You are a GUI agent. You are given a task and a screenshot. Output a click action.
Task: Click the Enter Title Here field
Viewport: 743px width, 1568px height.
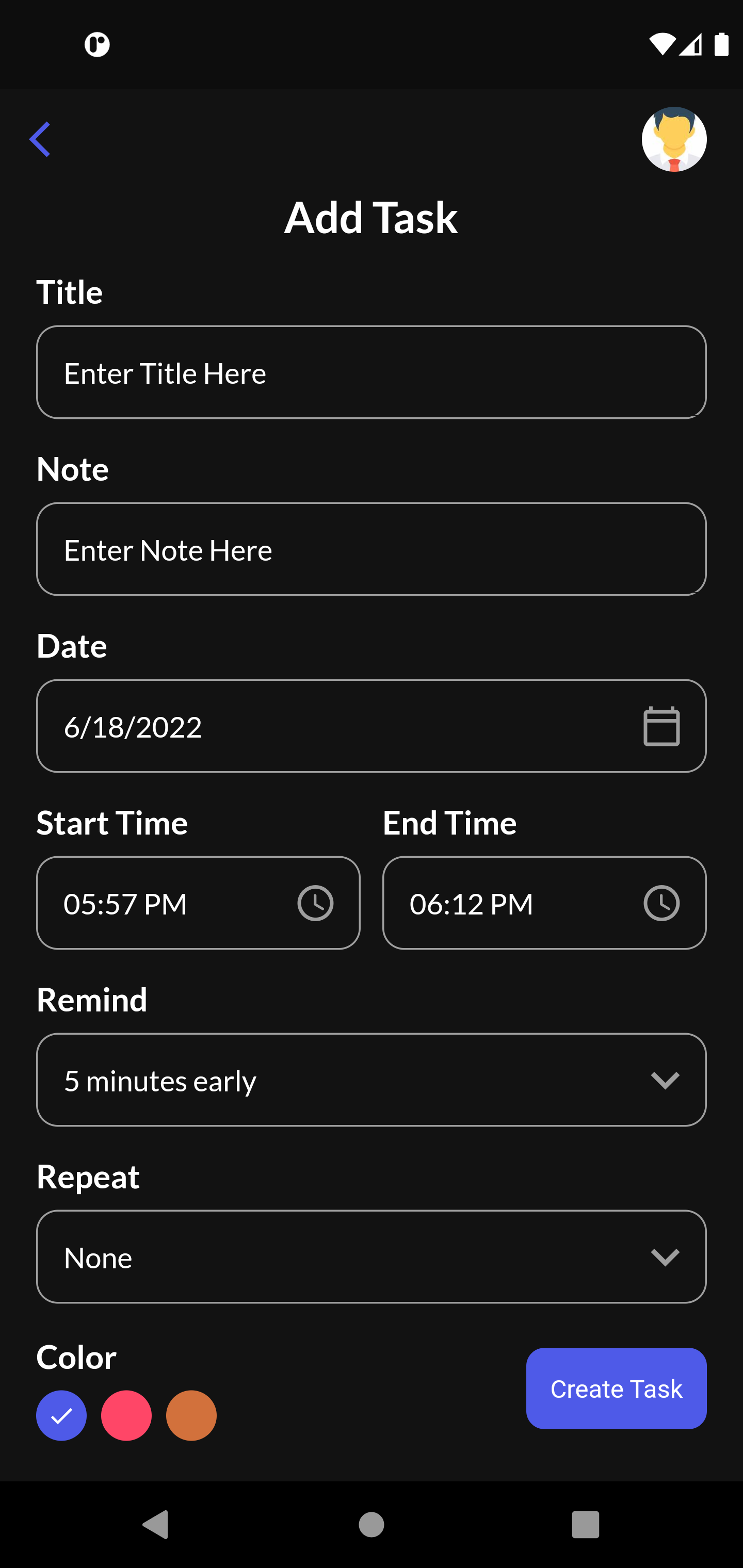tap(372, 372)
